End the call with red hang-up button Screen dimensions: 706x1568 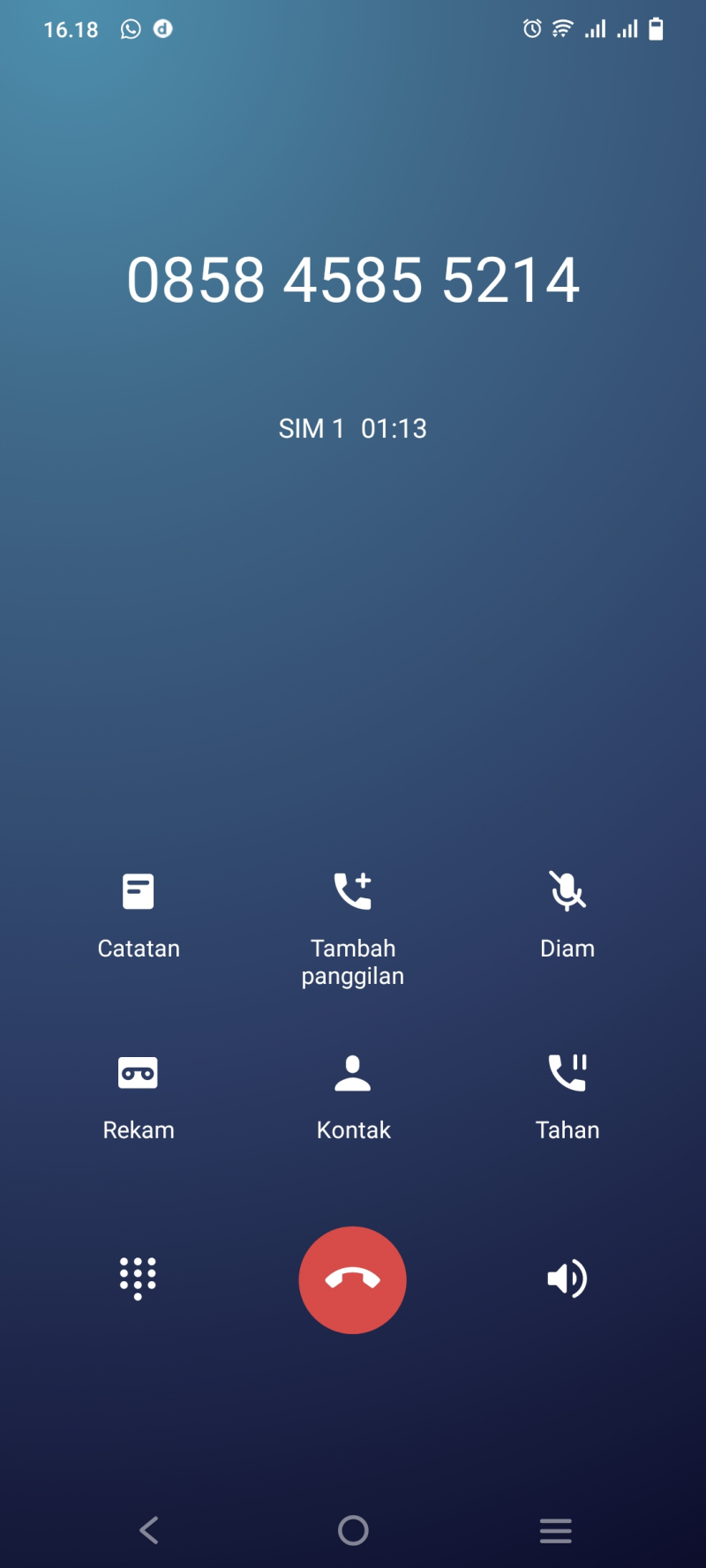coord(353,1279)
